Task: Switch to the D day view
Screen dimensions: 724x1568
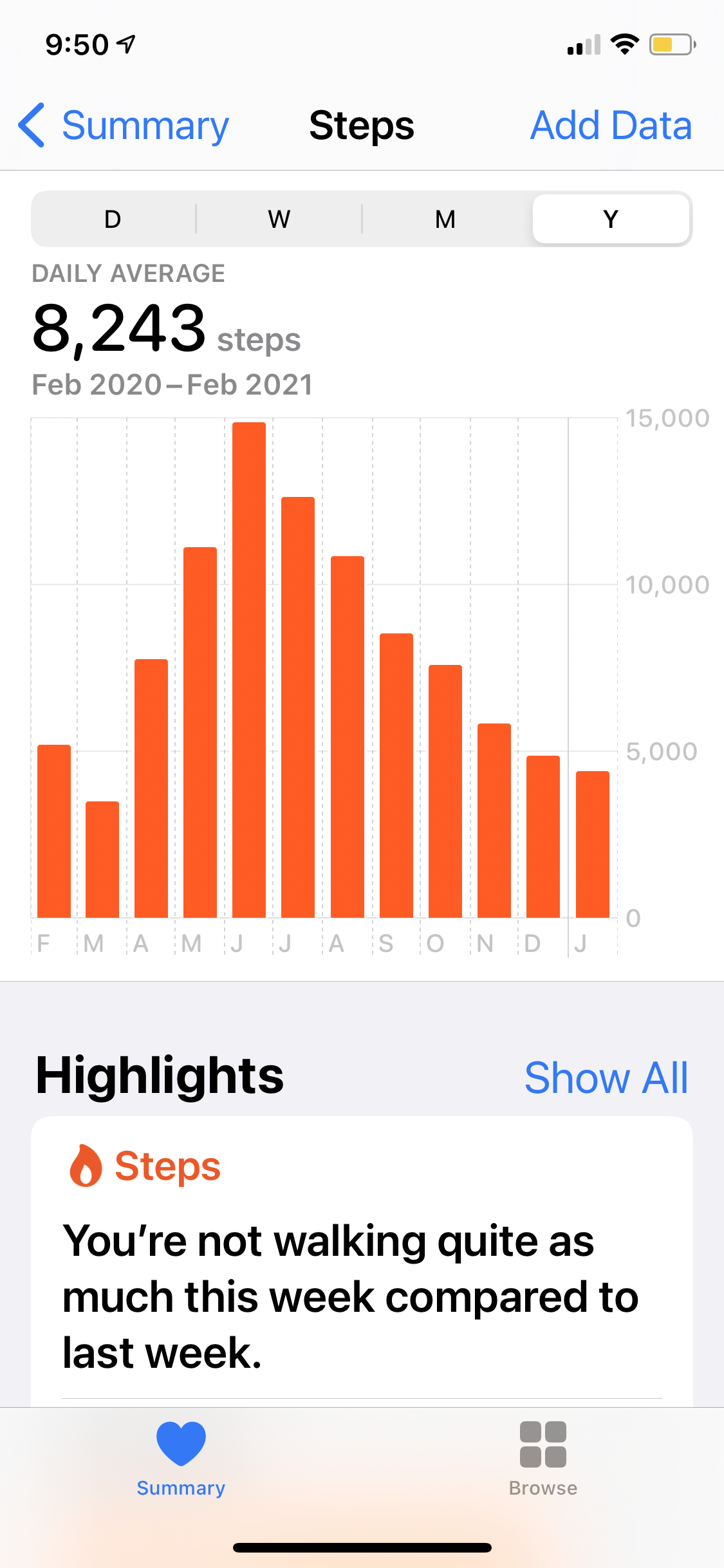Action: (x=113, y=219)
